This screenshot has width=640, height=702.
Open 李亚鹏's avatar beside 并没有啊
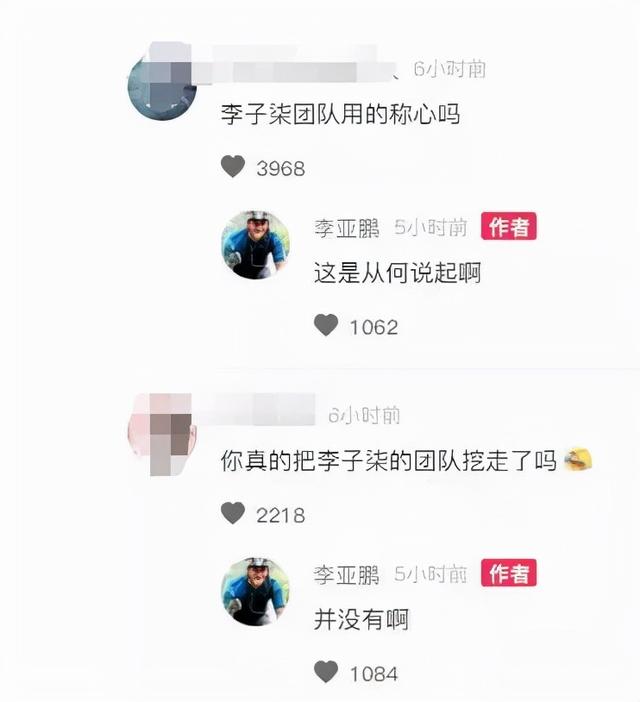click(254, 591)
